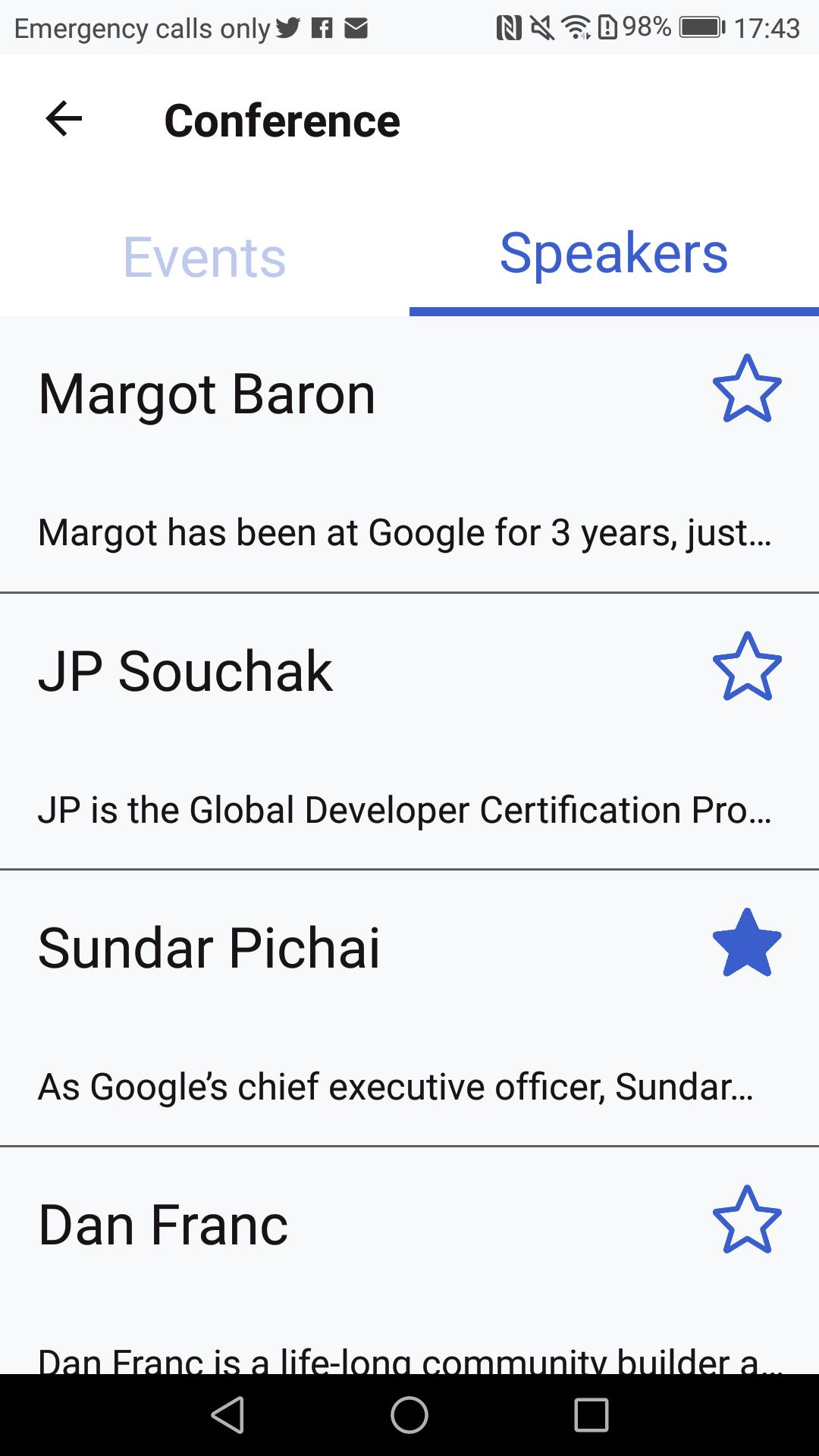Star JP Souchak as a favorite

click(747, 667)
